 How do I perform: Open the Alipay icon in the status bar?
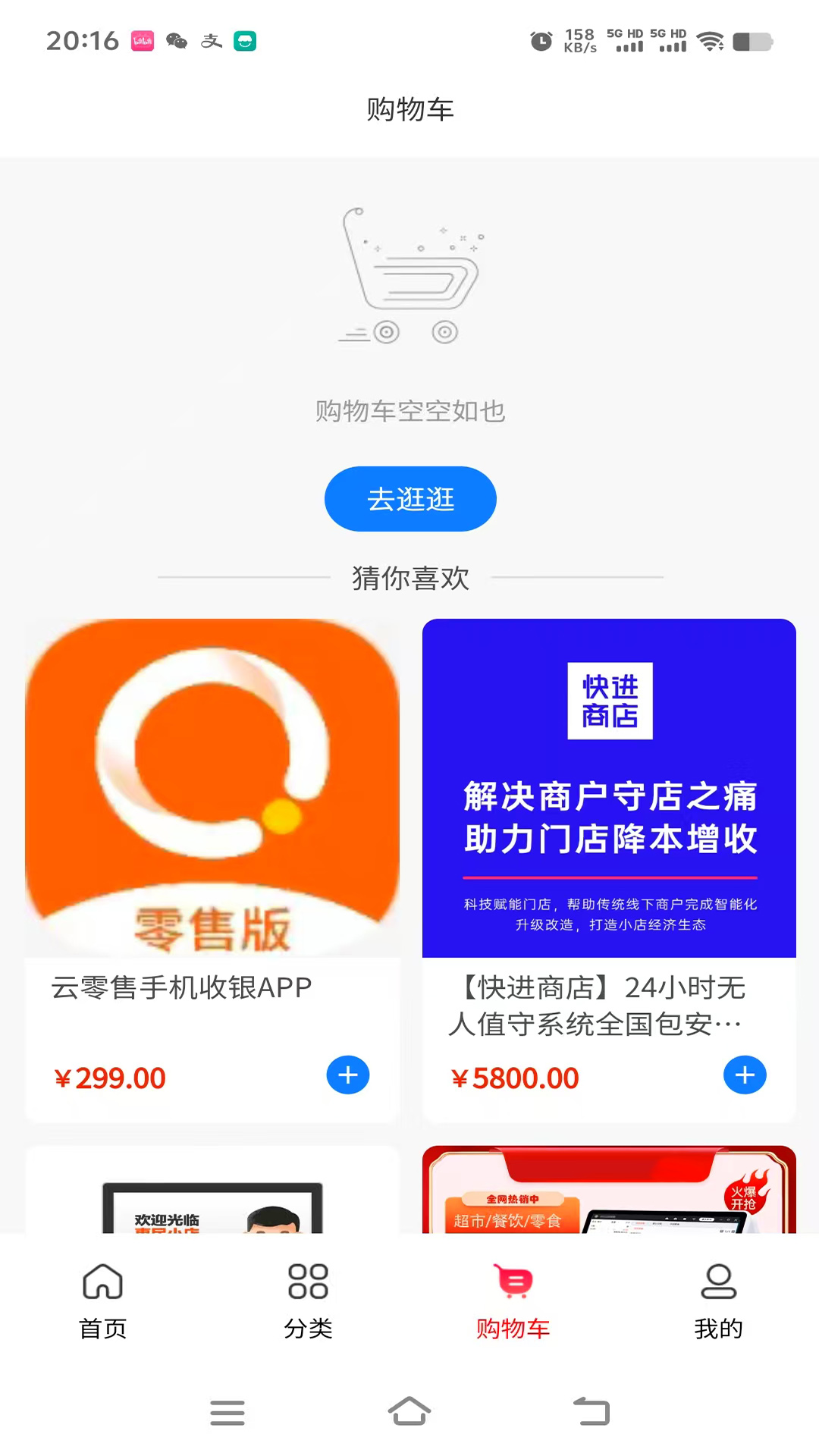(x=211, y=42)
